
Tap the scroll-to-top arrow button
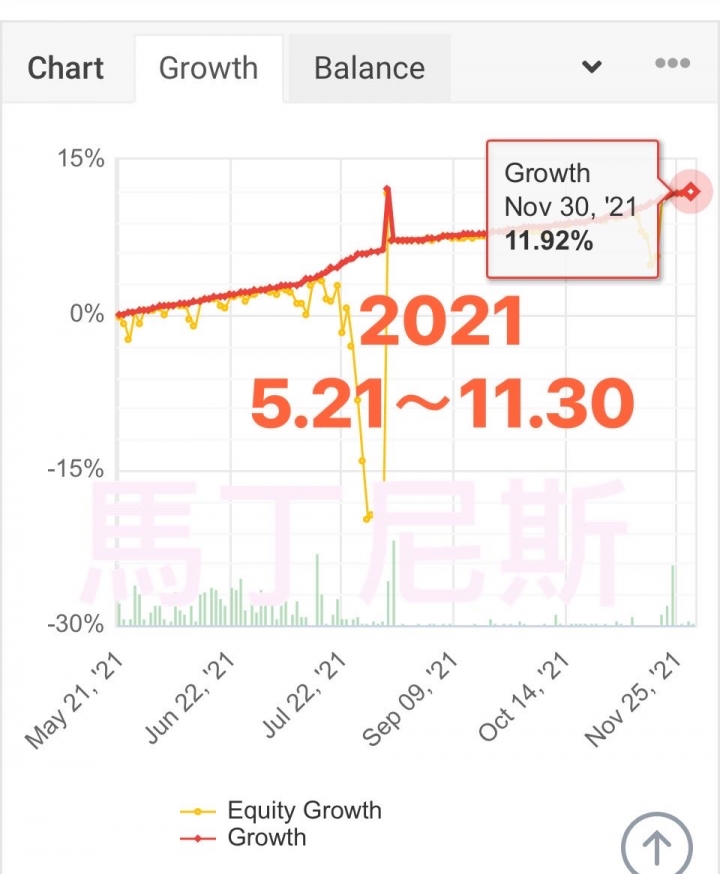656,846
